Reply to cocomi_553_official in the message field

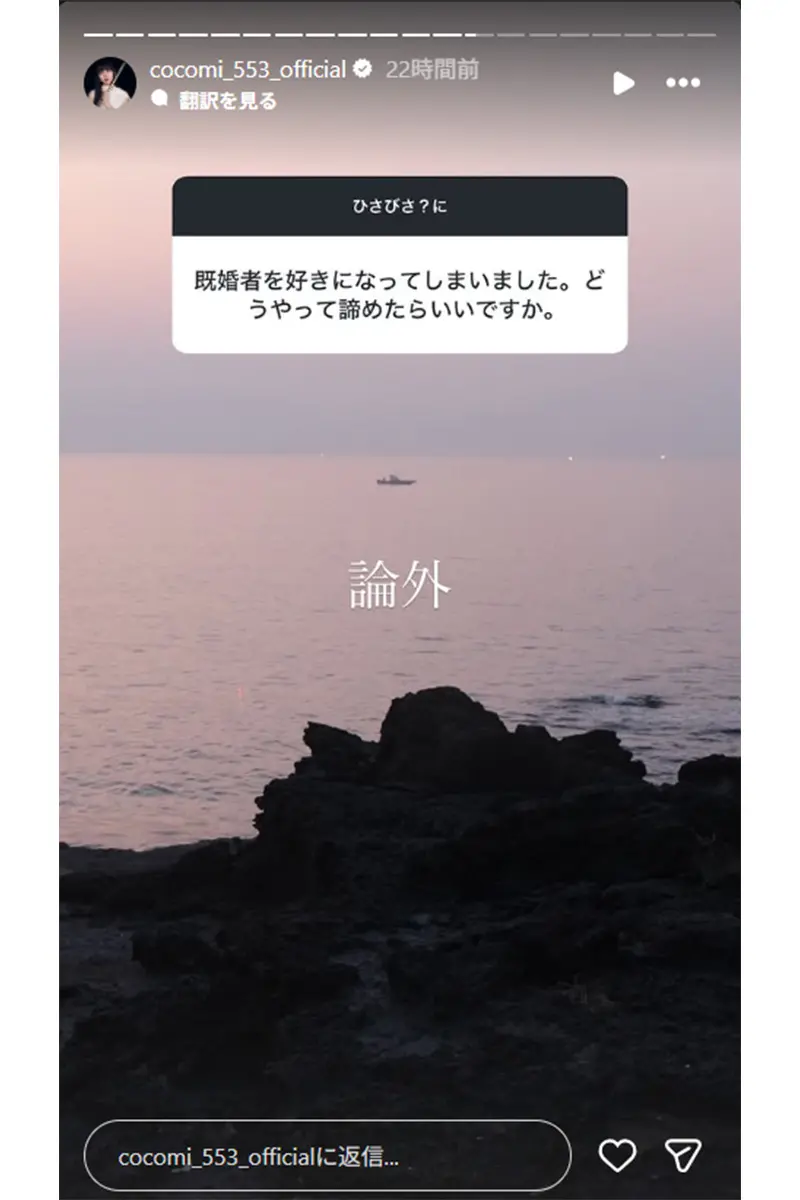click(x=327, y=1157)
